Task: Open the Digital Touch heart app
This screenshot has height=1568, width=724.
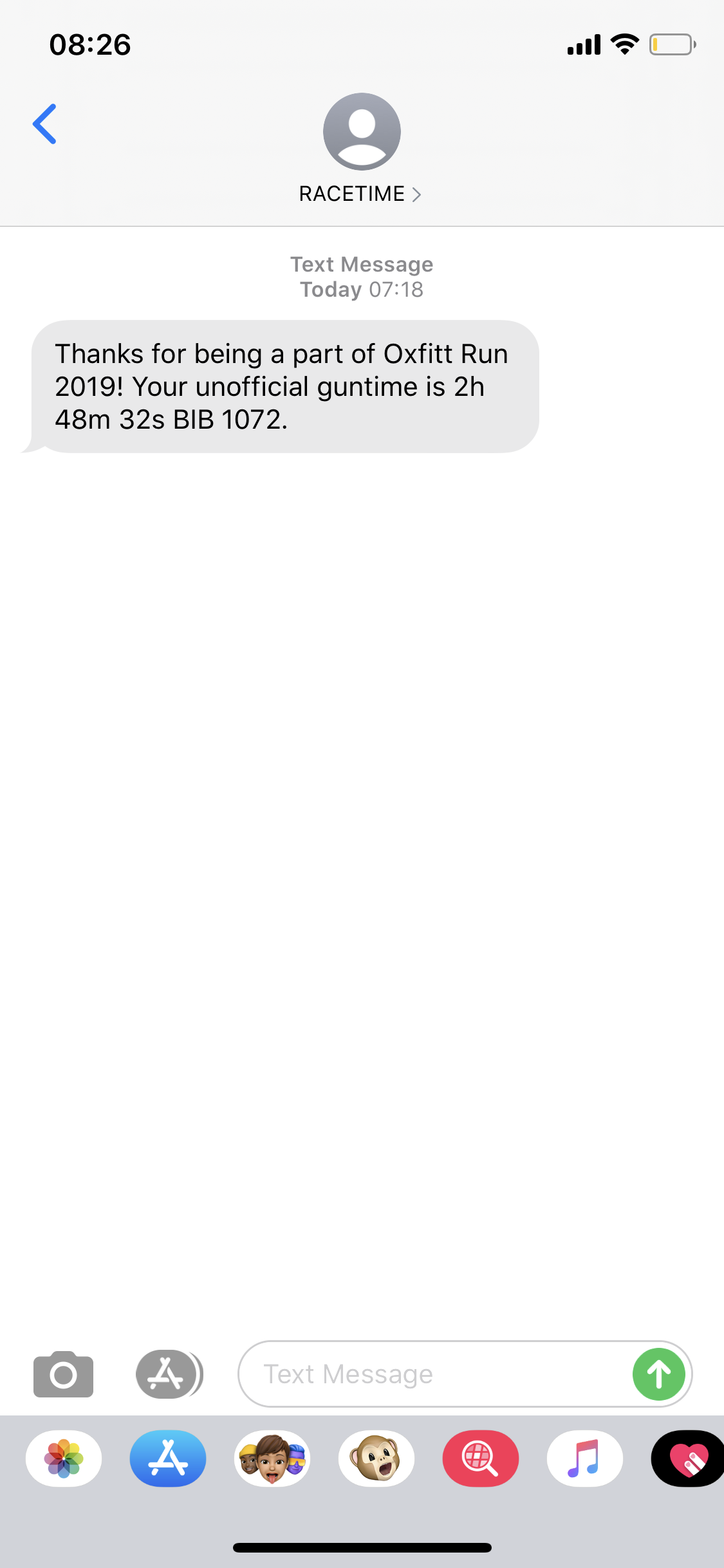Action: click(687, 1459)
